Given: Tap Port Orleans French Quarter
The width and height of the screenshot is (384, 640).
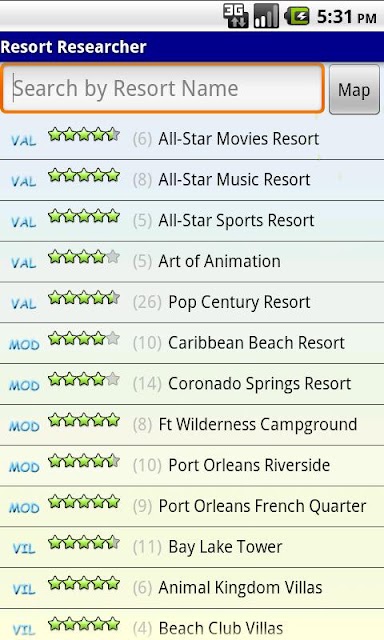Looking at the screenshot, I should point(192,506).
